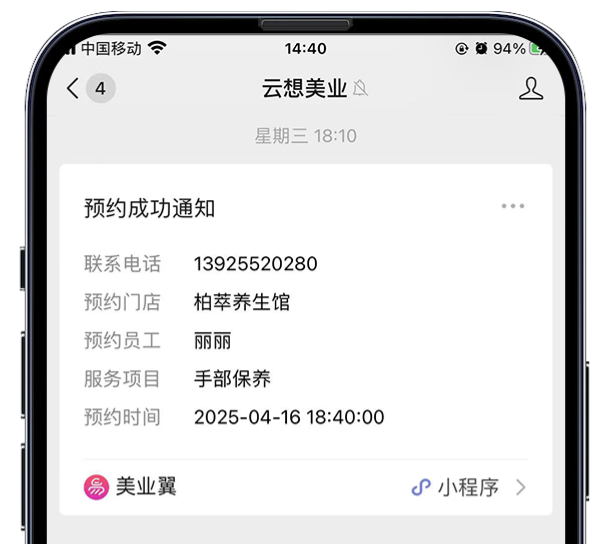Viewport: 612px width, 544px height.
Task: Open the 云想美业 account profile
Action: point(530,89)
